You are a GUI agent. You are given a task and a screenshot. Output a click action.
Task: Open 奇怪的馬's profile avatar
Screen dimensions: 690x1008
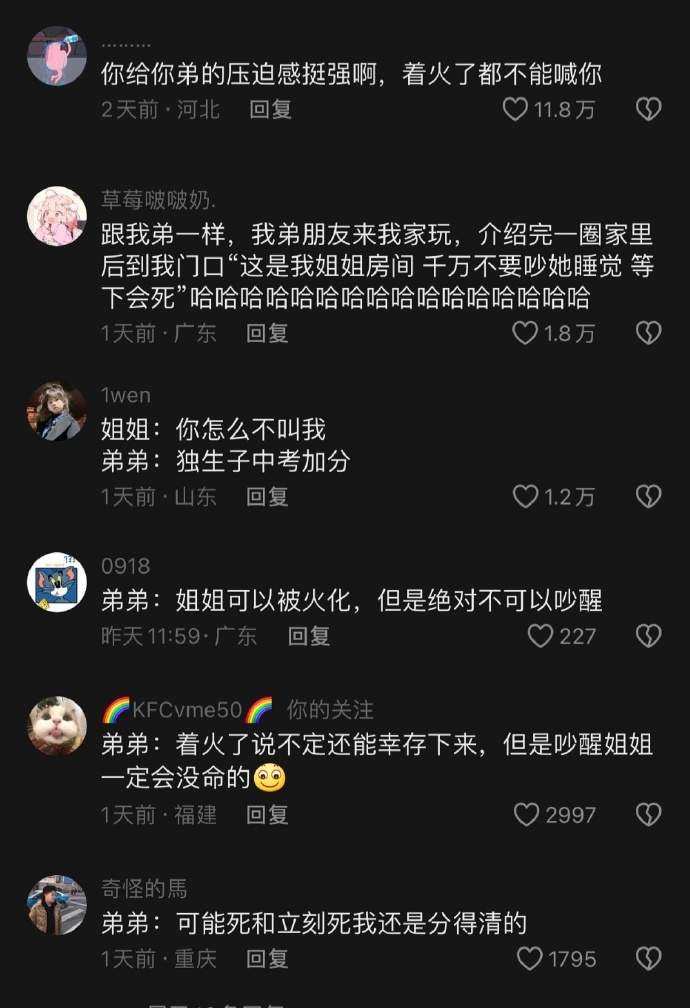[x=56, y=905]
